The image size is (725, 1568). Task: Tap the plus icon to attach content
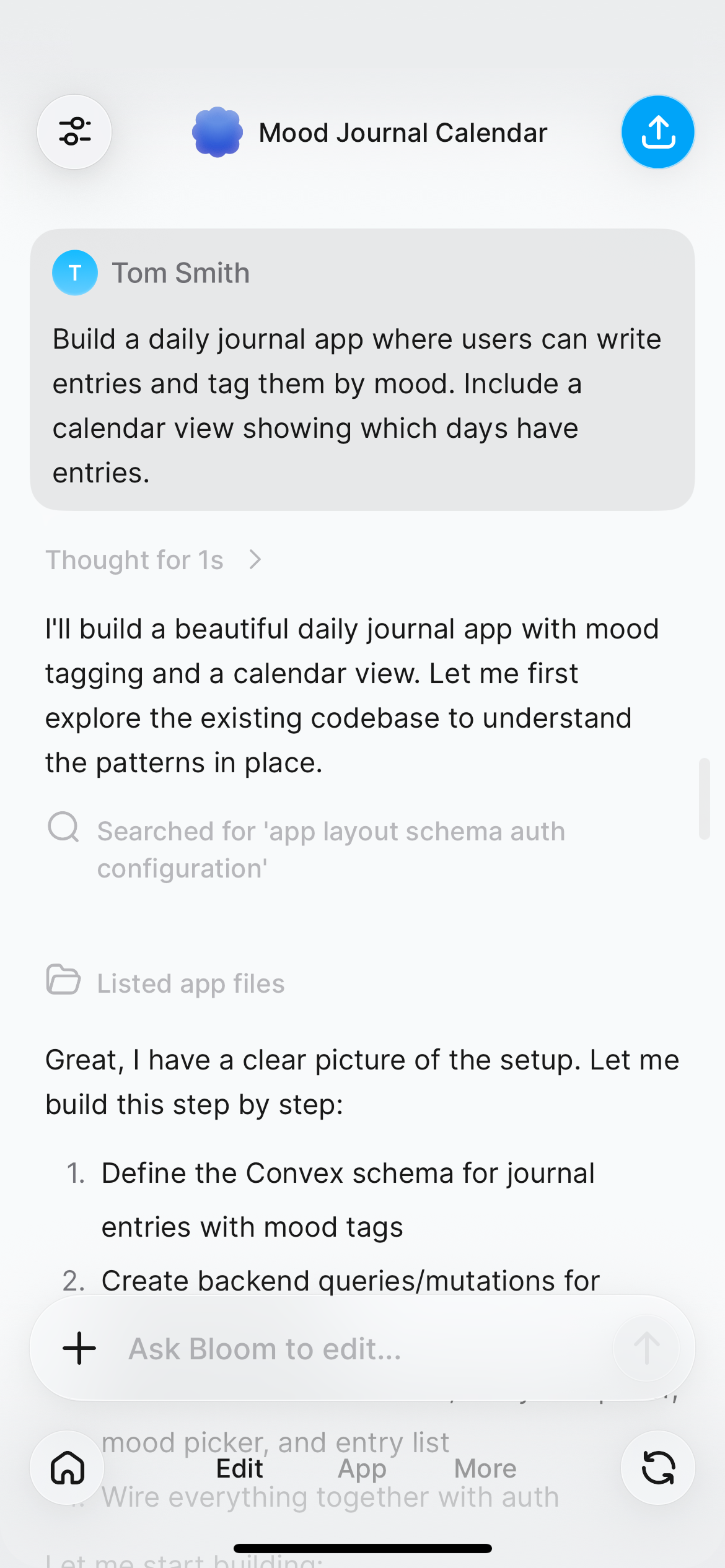(x=79, y=1348)
